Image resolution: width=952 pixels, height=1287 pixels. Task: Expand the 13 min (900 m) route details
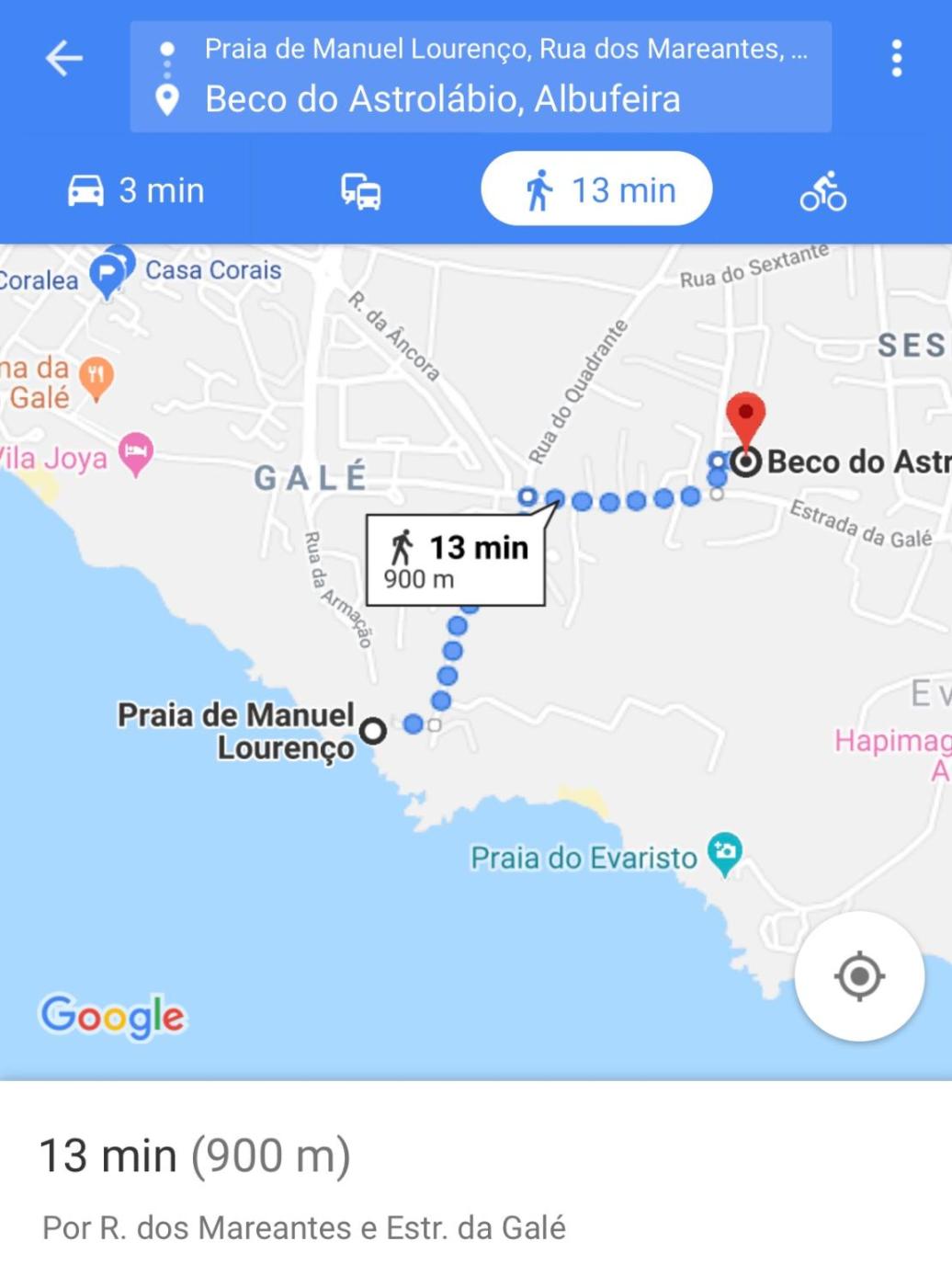click(195, 1156)
